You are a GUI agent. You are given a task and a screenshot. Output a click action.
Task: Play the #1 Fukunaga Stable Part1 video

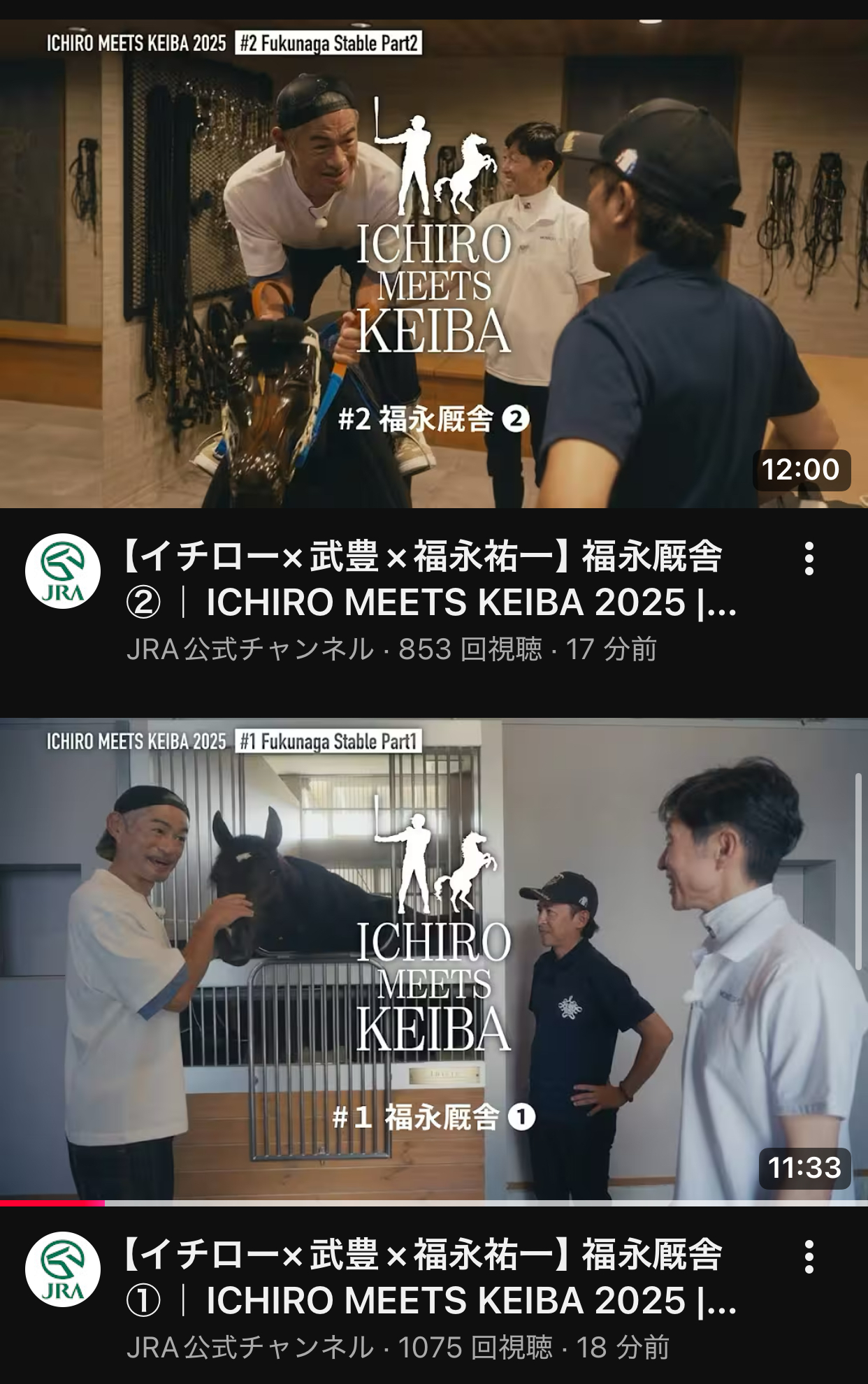click(x=433, y=959)
